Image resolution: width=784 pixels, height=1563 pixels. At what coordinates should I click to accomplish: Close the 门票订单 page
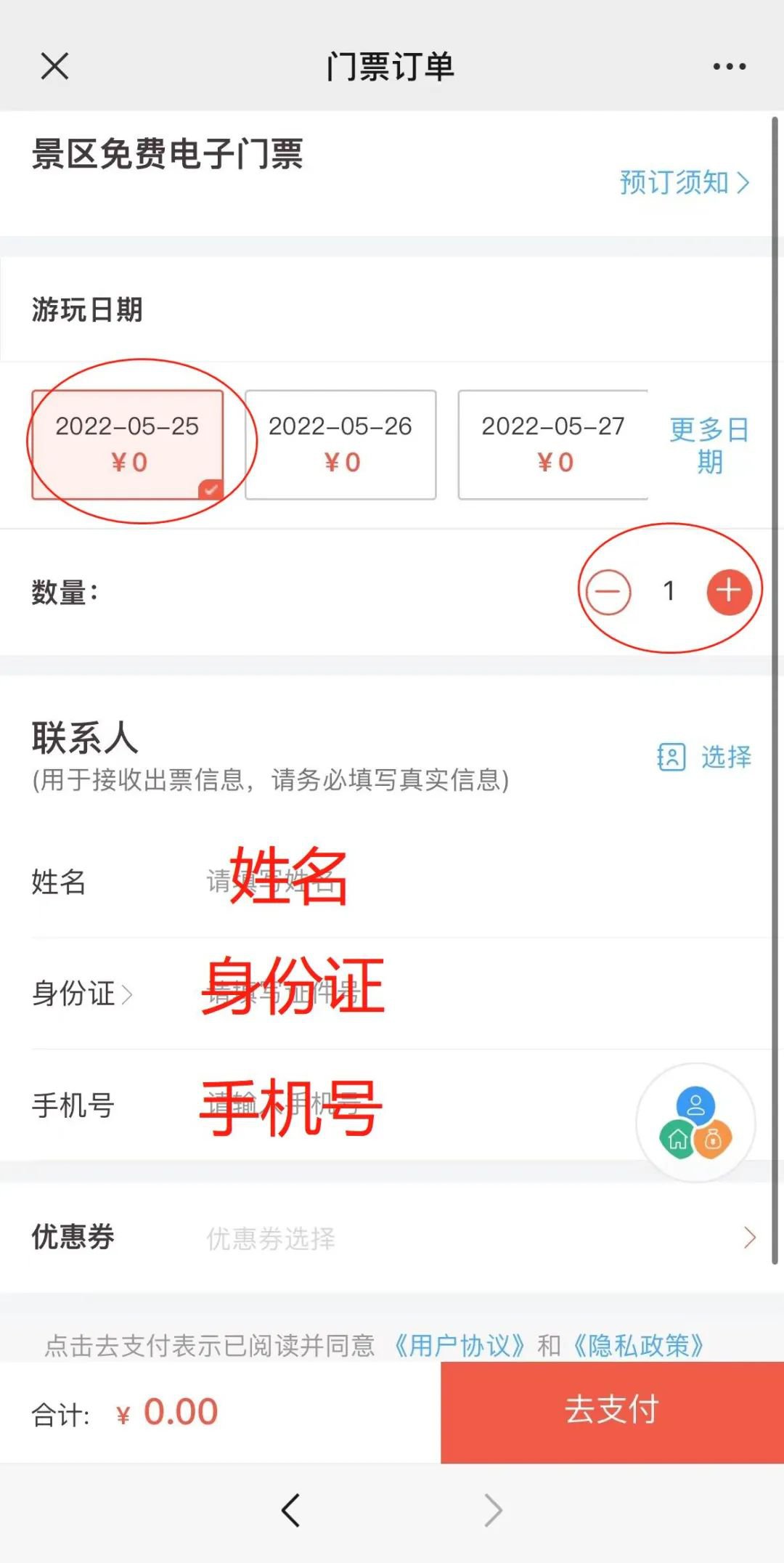click(x=54, y=66)
